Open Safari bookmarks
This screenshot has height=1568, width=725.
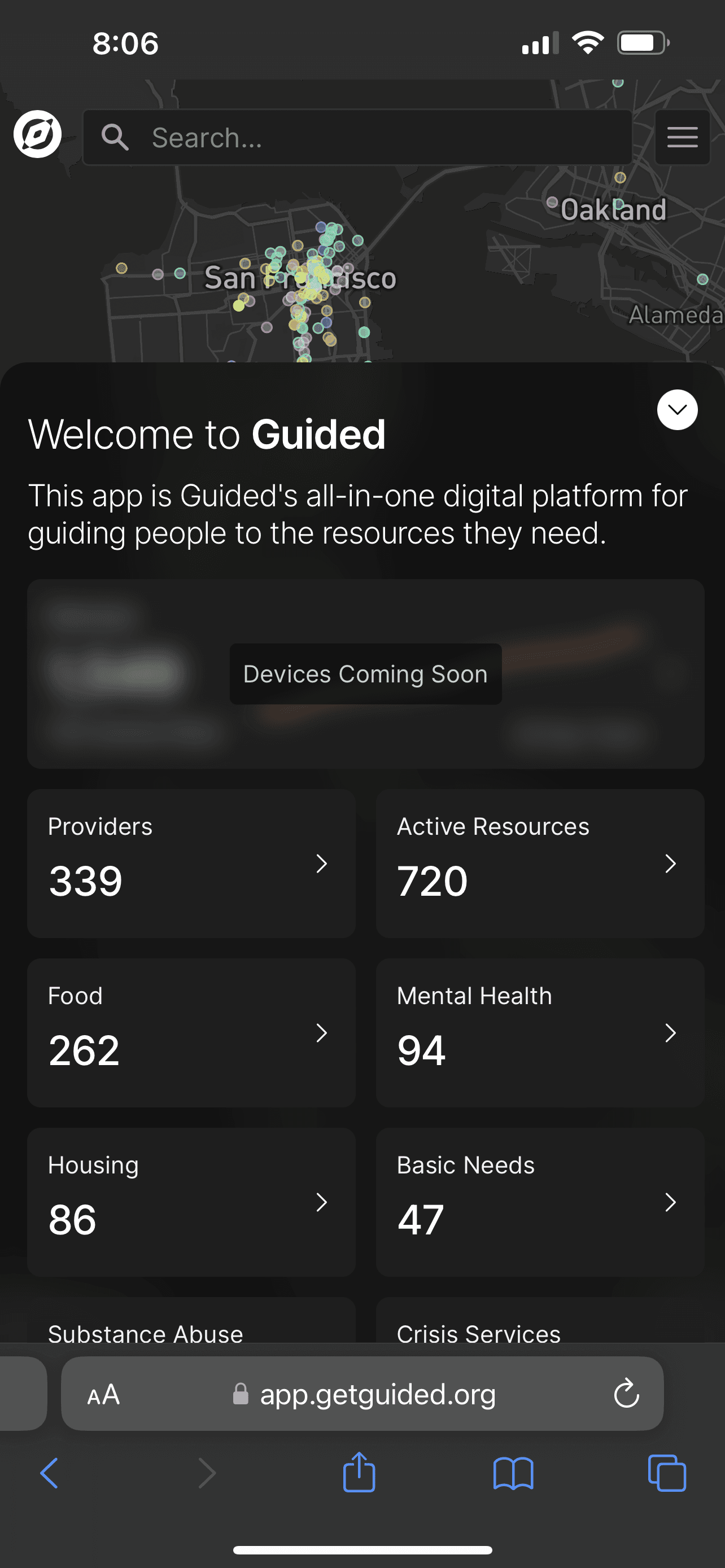(513, 1473)
